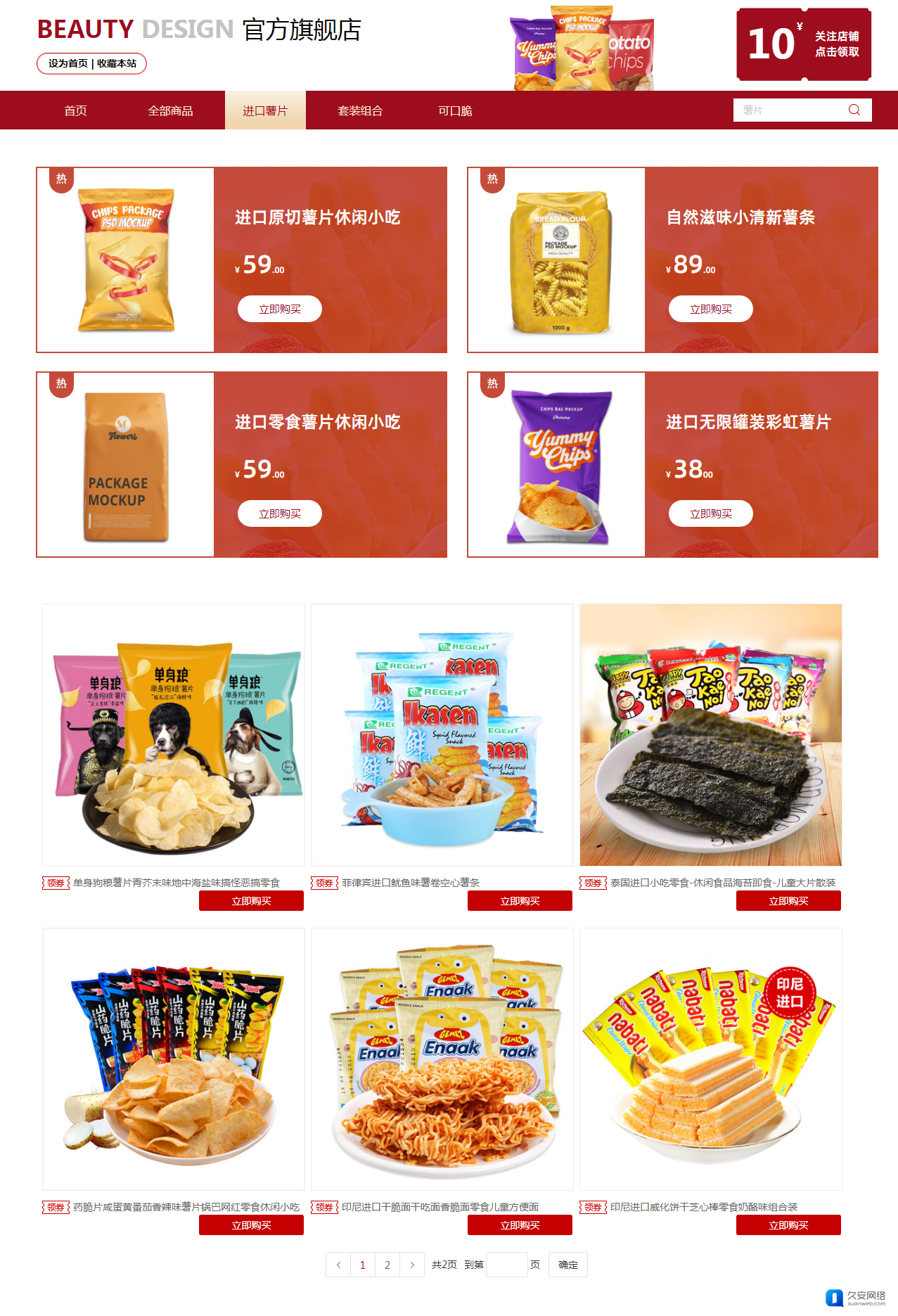The width and height of the screenshot is (898, 1316).
Task: Buy 进口原切薯片休闲小吃 now
Action: pyautogui.click(x=280, y=309)
